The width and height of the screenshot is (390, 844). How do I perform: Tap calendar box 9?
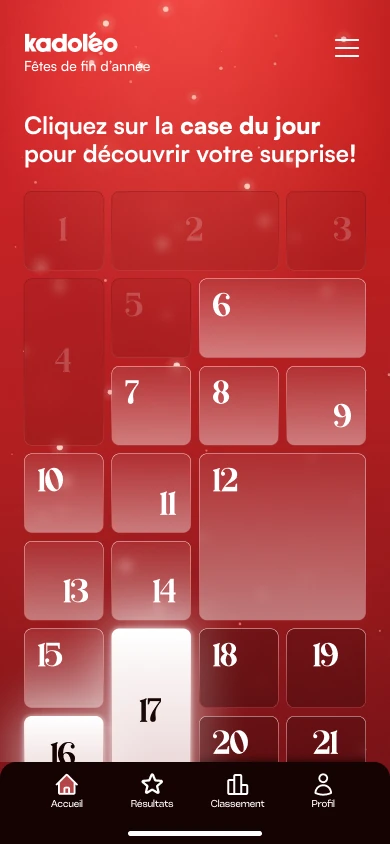pos(326,405)
